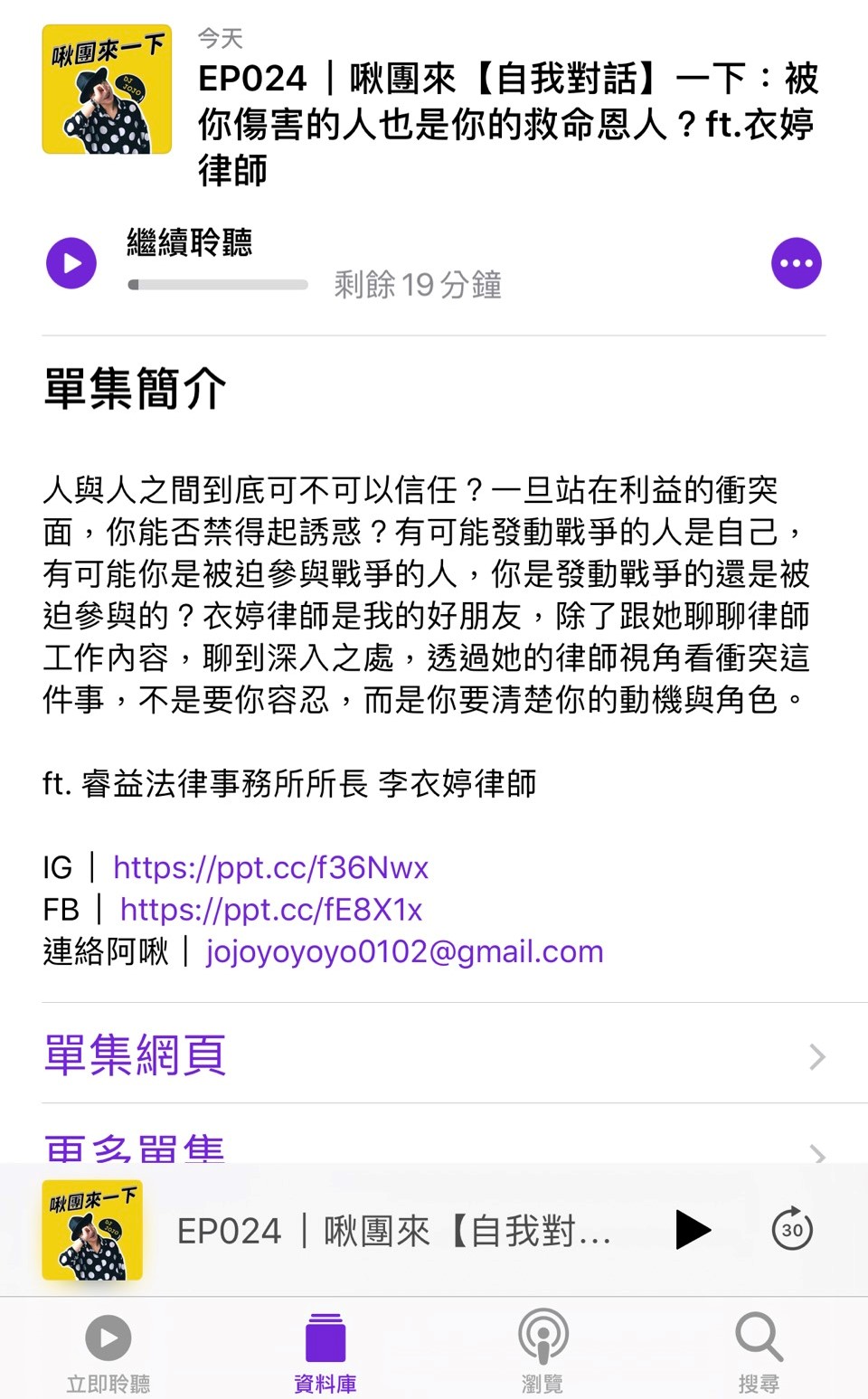Expand the mini player episode title
The width and height of the screenshot is (868, 1399).
pos(394,1231)
